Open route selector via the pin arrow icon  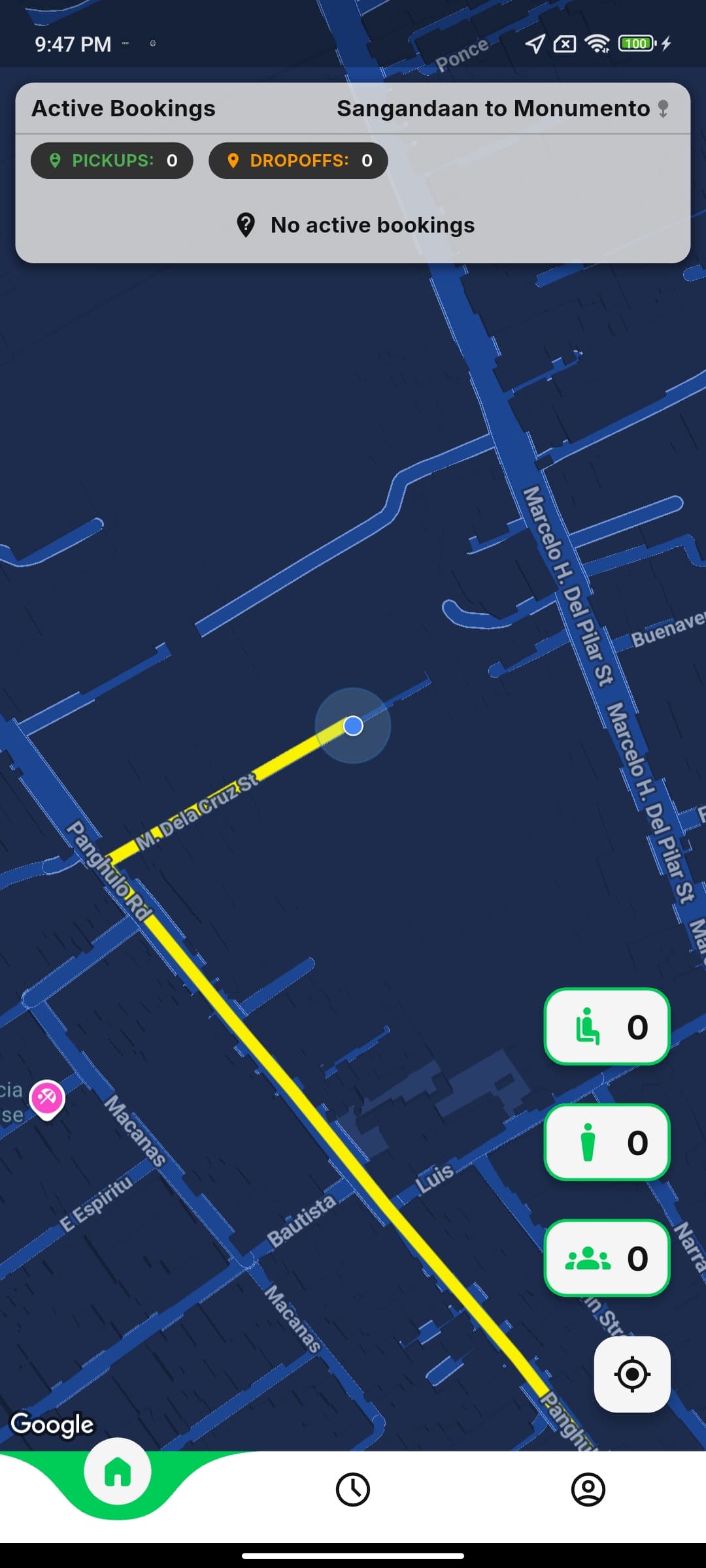[x=662, y=108]
